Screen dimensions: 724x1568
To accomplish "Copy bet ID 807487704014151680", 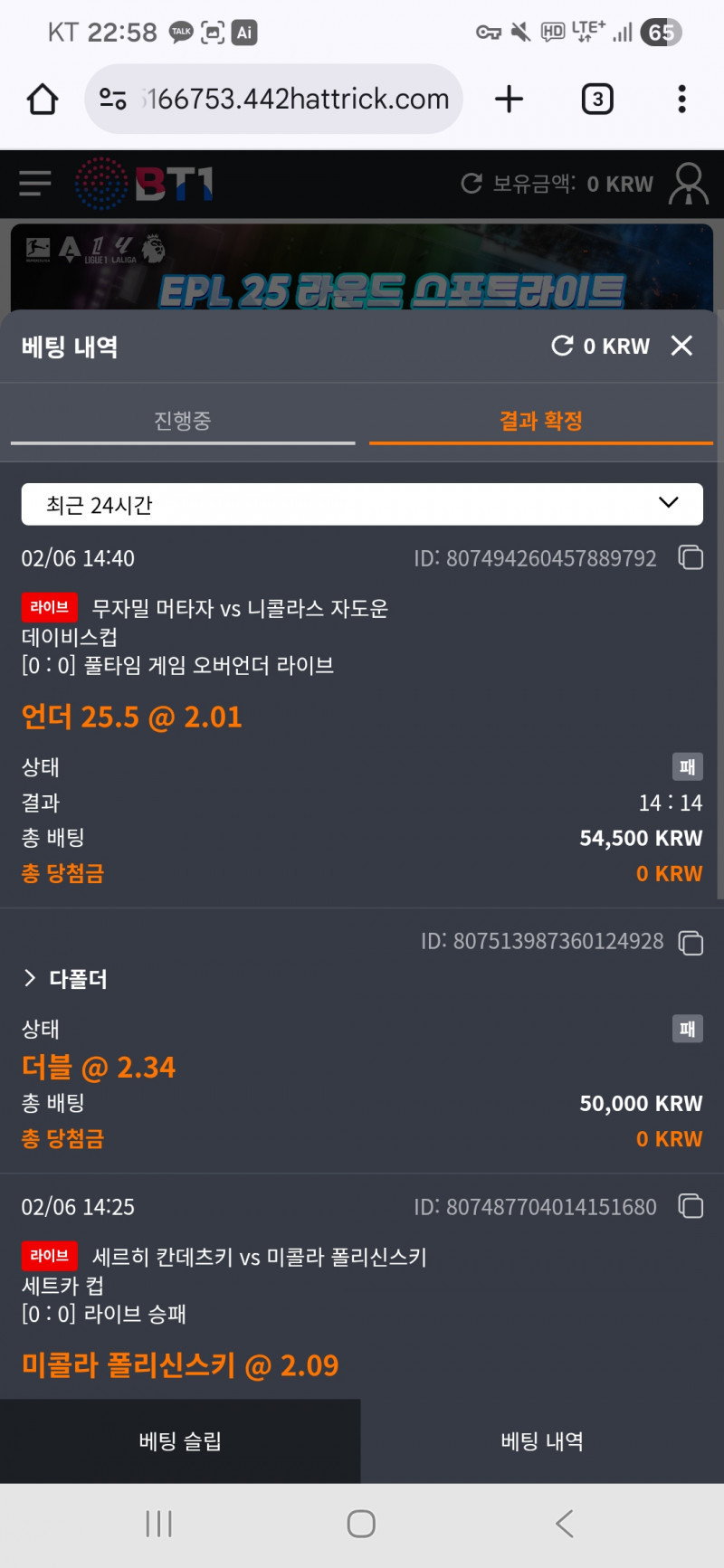I will click(x=691, y=1206).
